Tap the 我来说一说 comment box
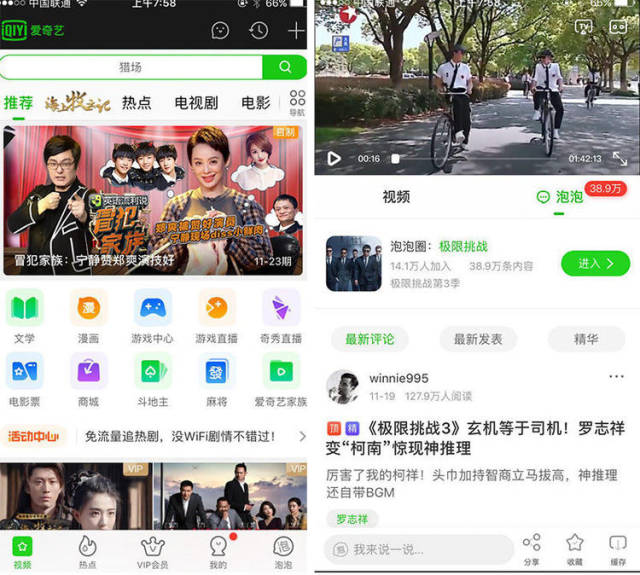The width and height of the screenshot is (640, 575). point(418,549)
